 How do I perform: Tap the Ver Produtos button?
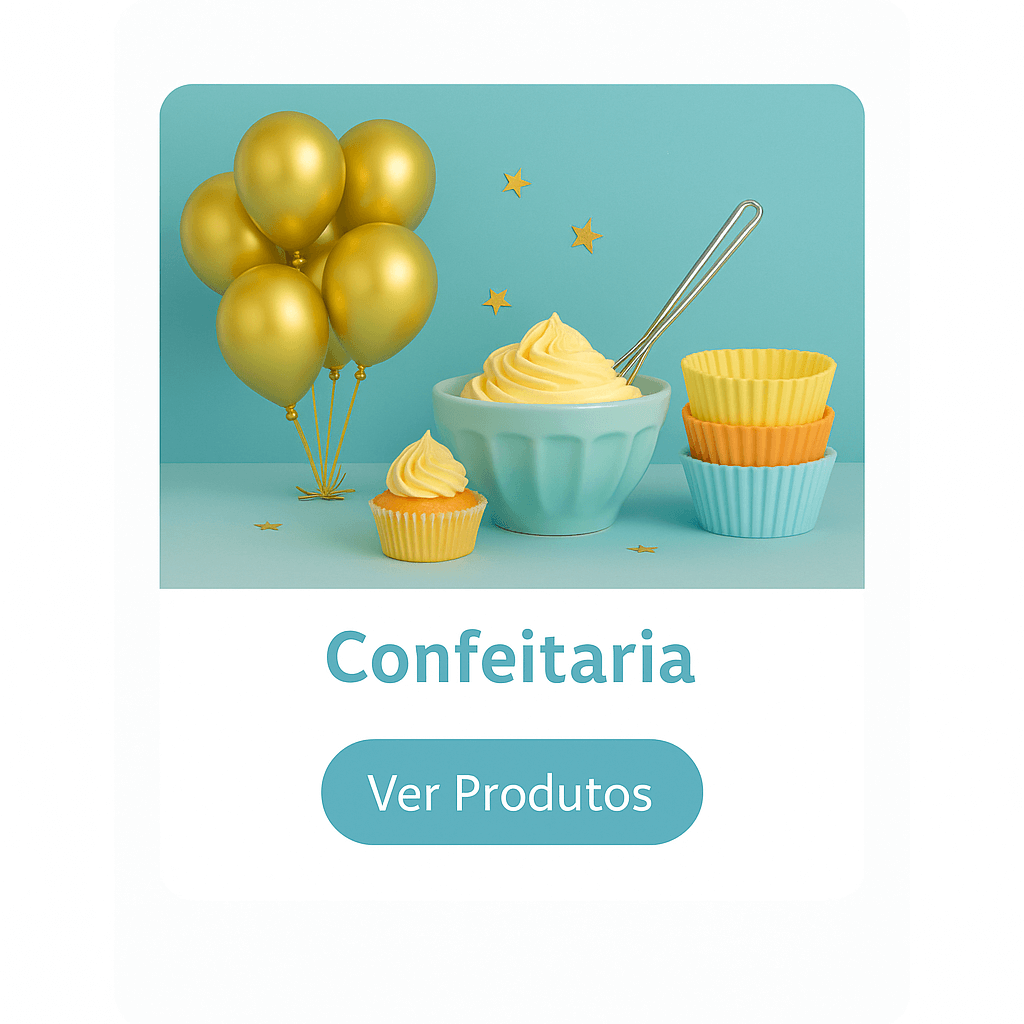point(511,792)
